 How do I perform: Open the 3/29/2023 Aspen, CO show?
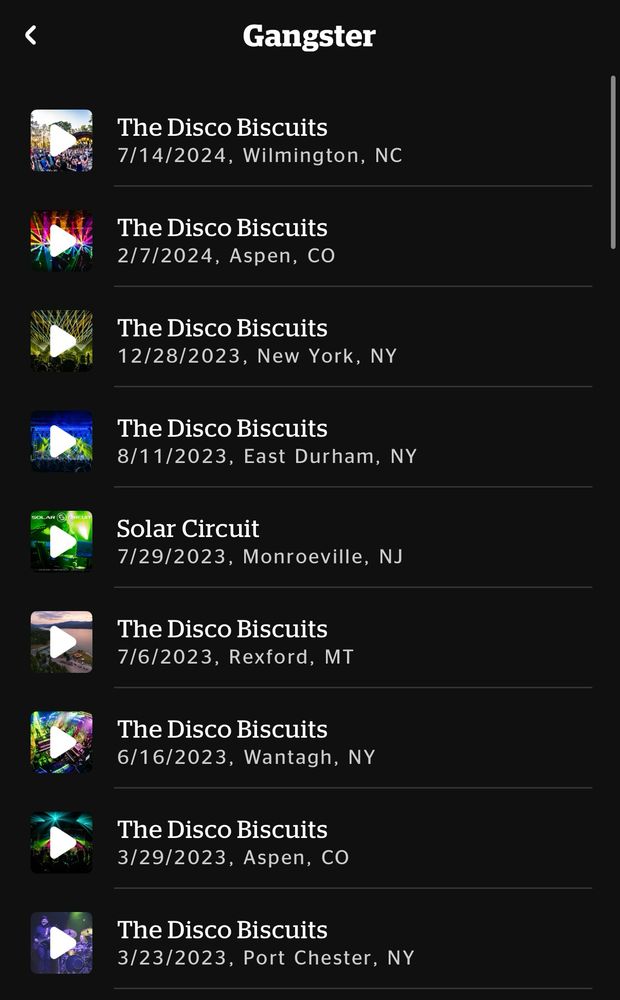tap(233, 842)
